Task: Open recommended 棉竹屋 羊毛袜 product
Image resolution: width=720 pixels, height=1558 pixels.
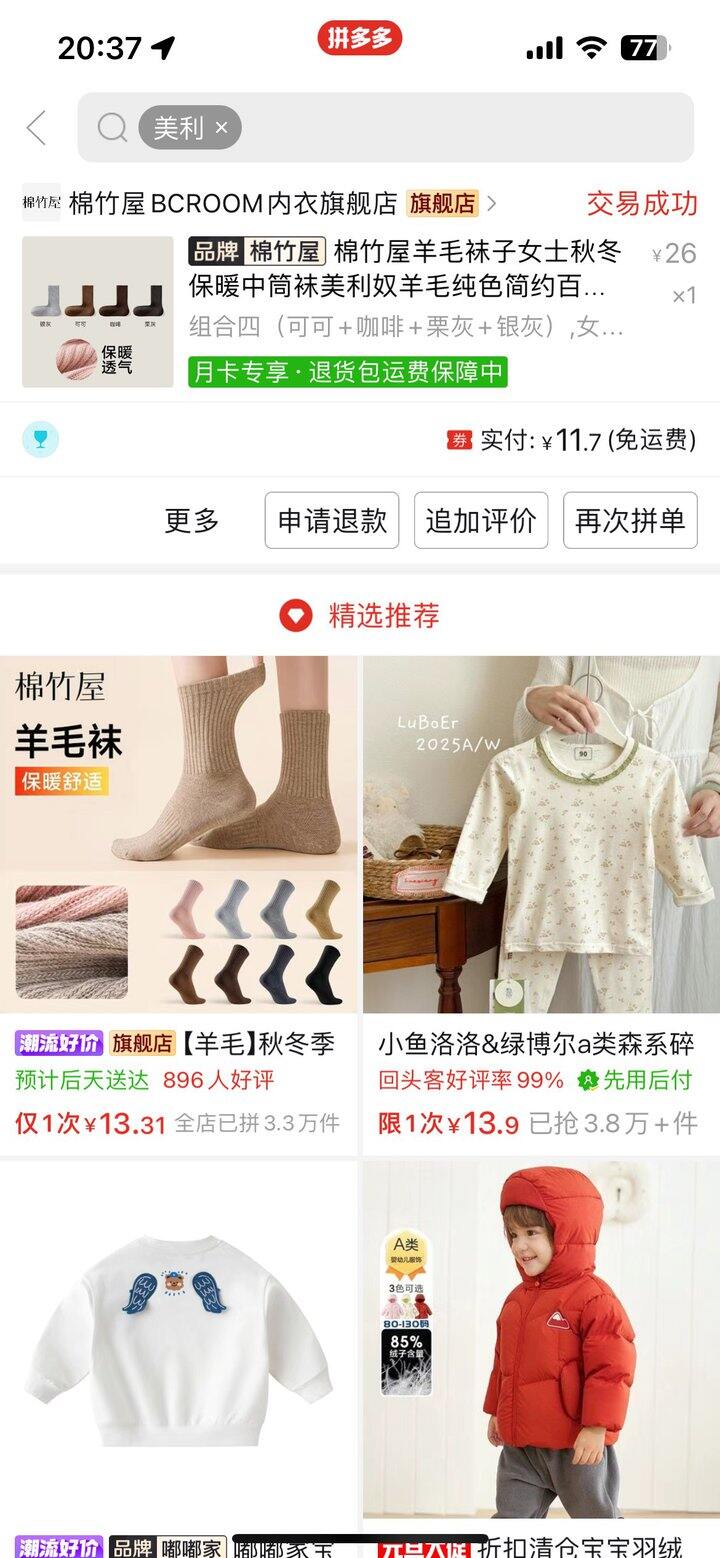Action: (x=178, y=834)
